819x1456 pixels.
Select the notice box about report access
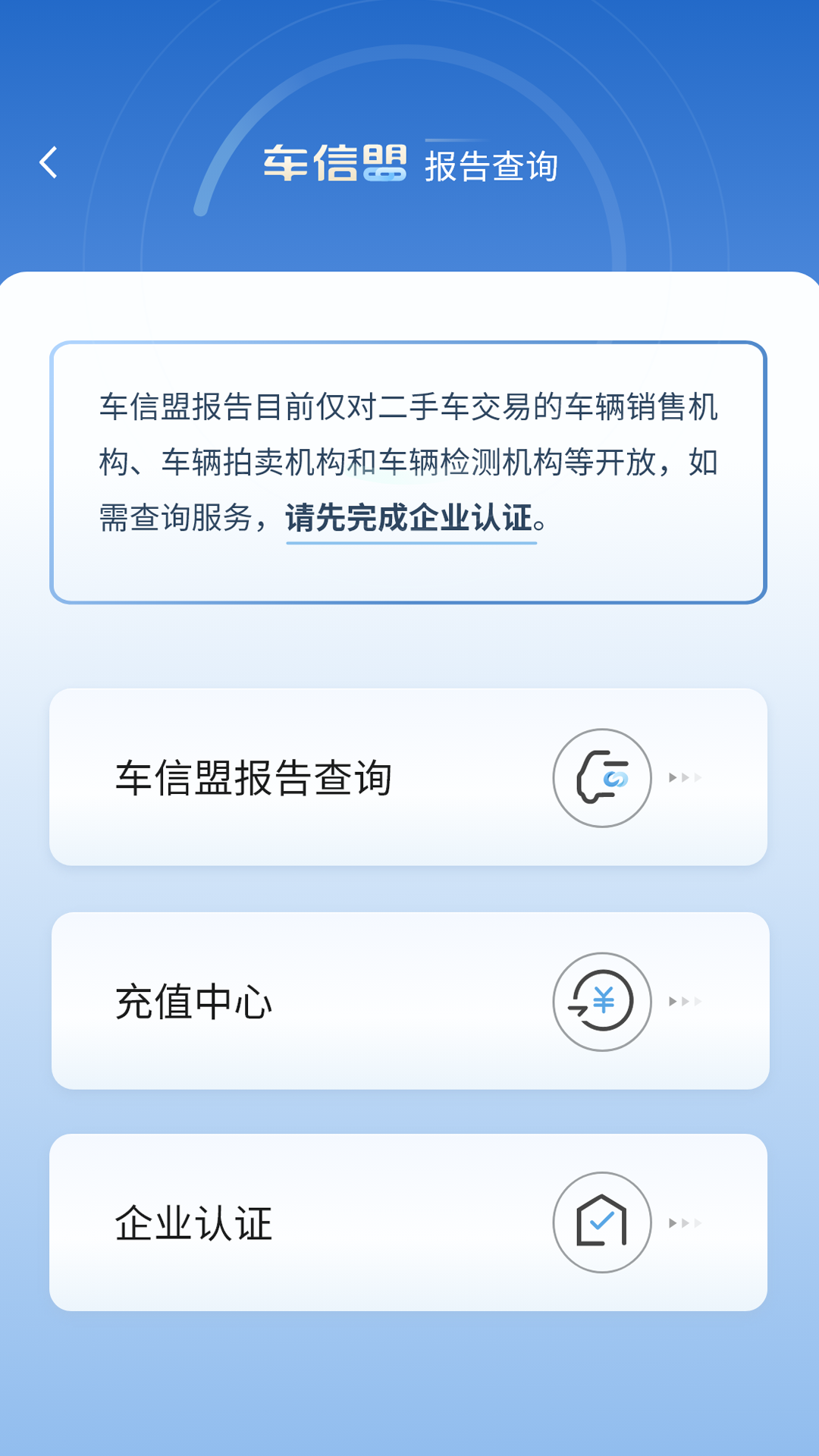coord(409,471)
